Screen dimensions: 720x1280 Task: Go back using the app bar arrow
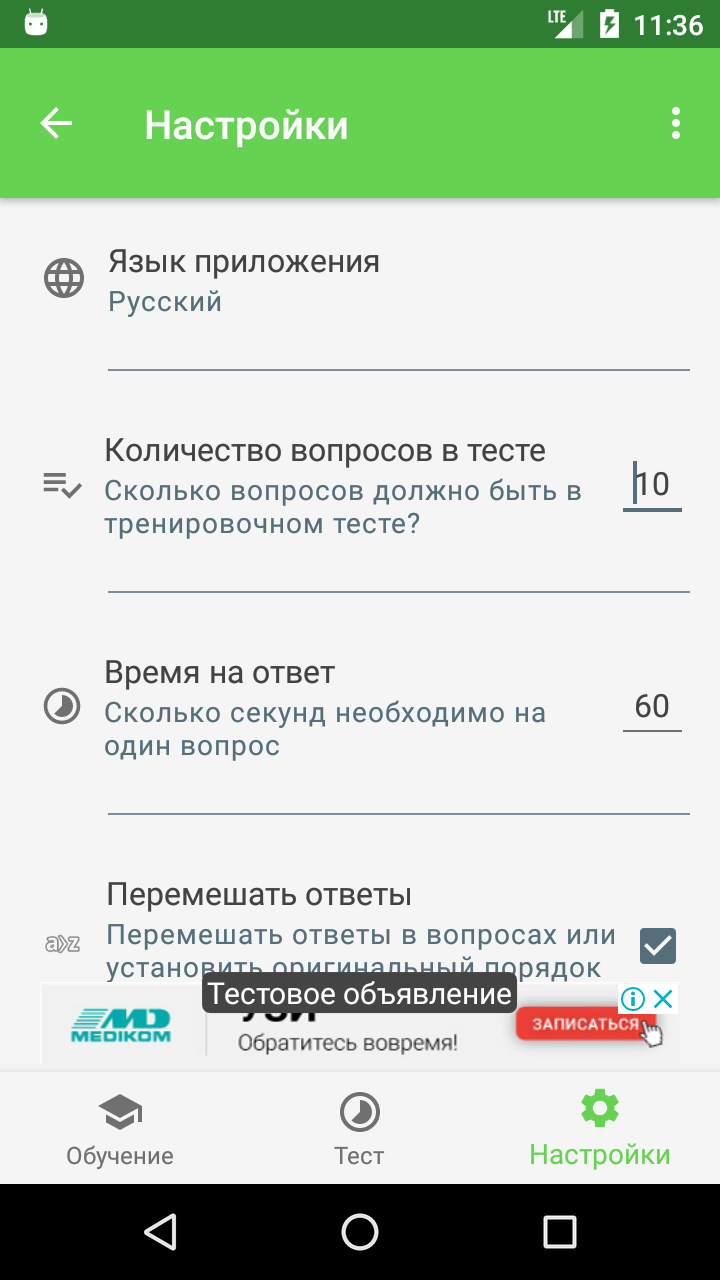point(57,124)
